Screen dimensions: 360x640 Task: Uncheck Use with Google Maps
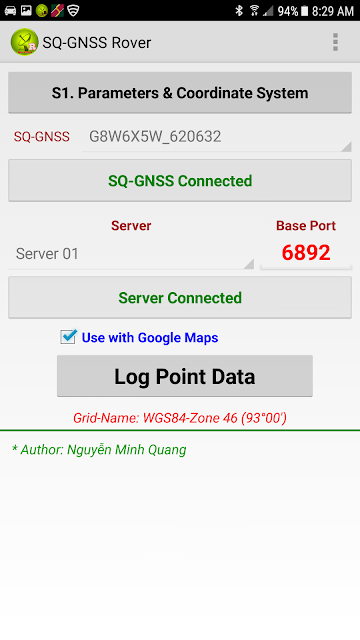point(68,337)
